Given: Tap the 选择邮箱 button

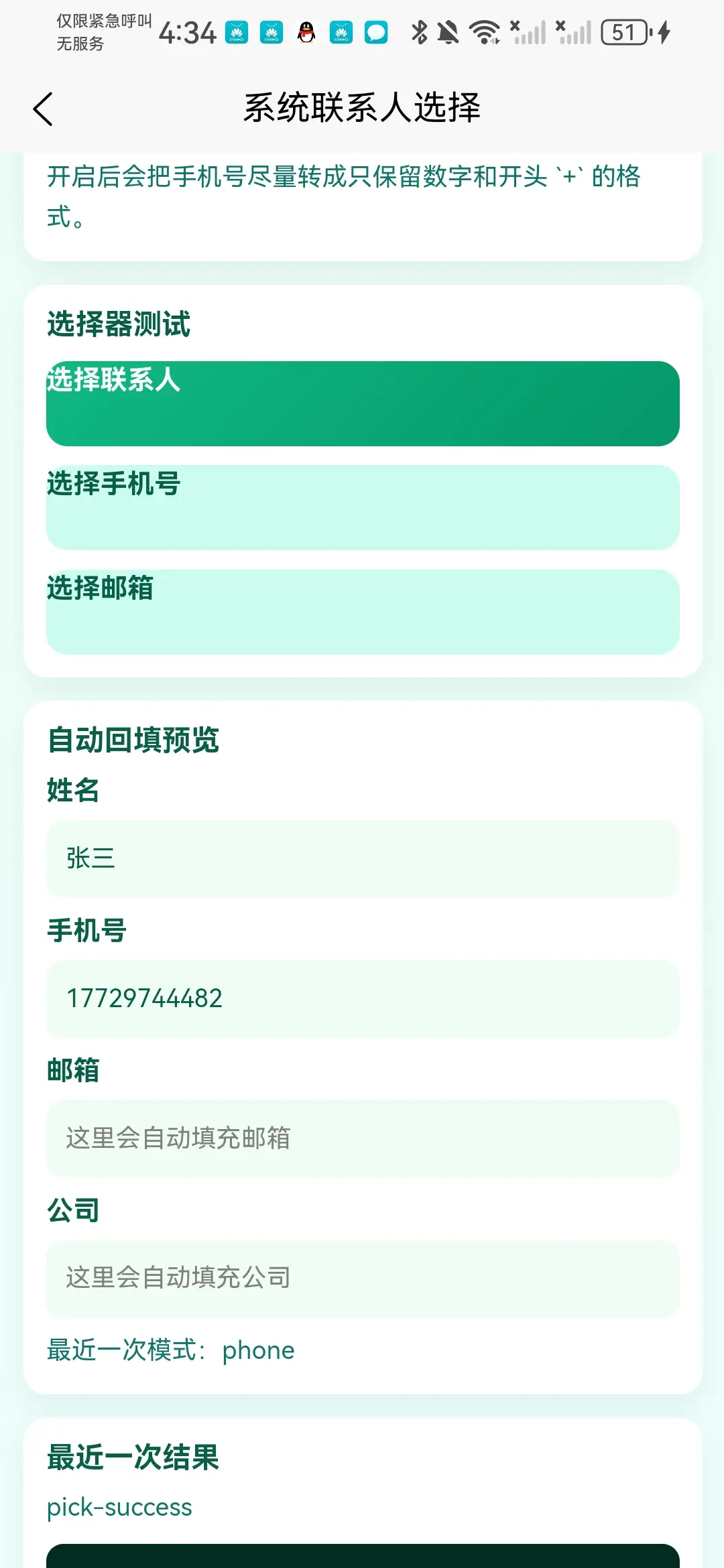Looking at the screenshot, I should click(362, 611).
